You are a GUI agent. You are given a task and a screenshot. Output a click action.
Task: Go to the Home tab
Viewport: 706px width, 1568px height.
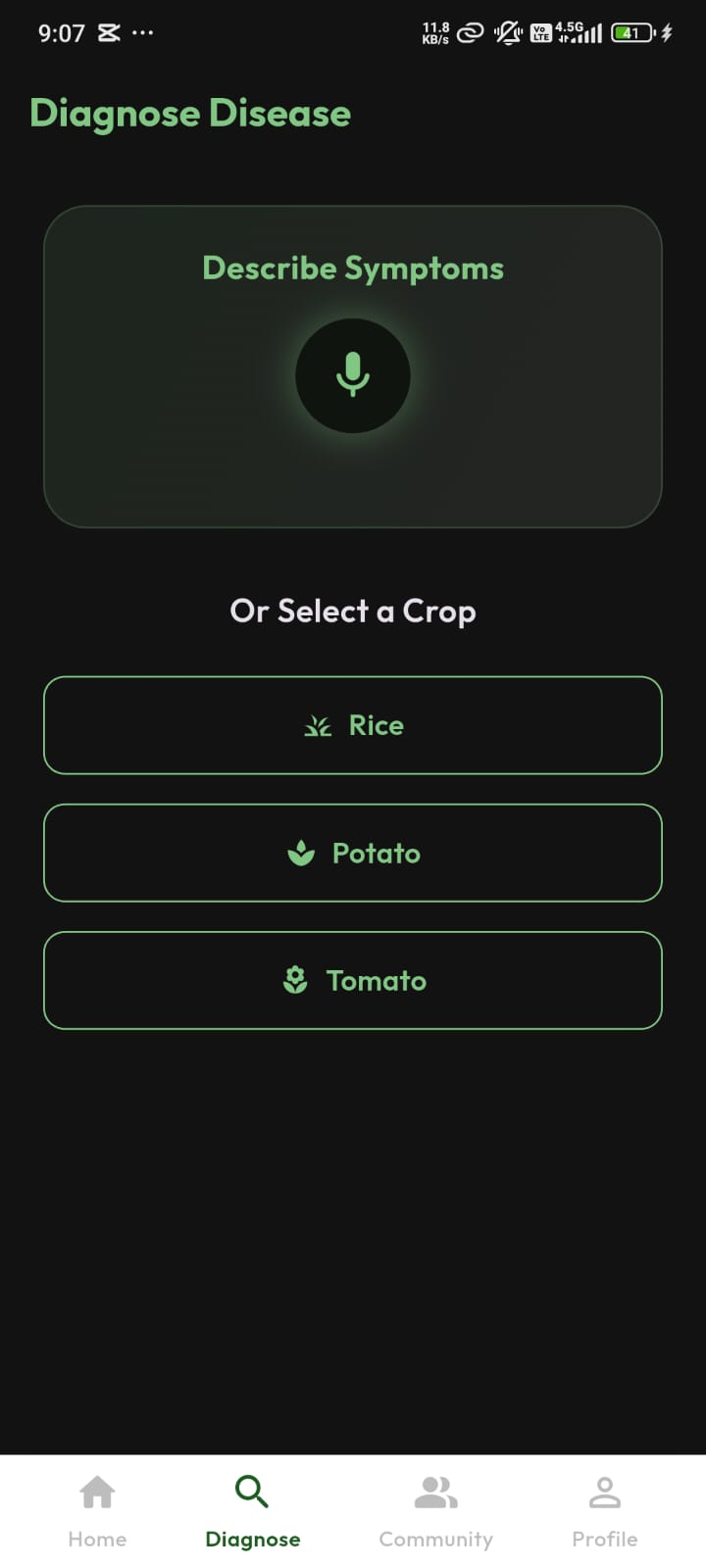[97, 1512]
